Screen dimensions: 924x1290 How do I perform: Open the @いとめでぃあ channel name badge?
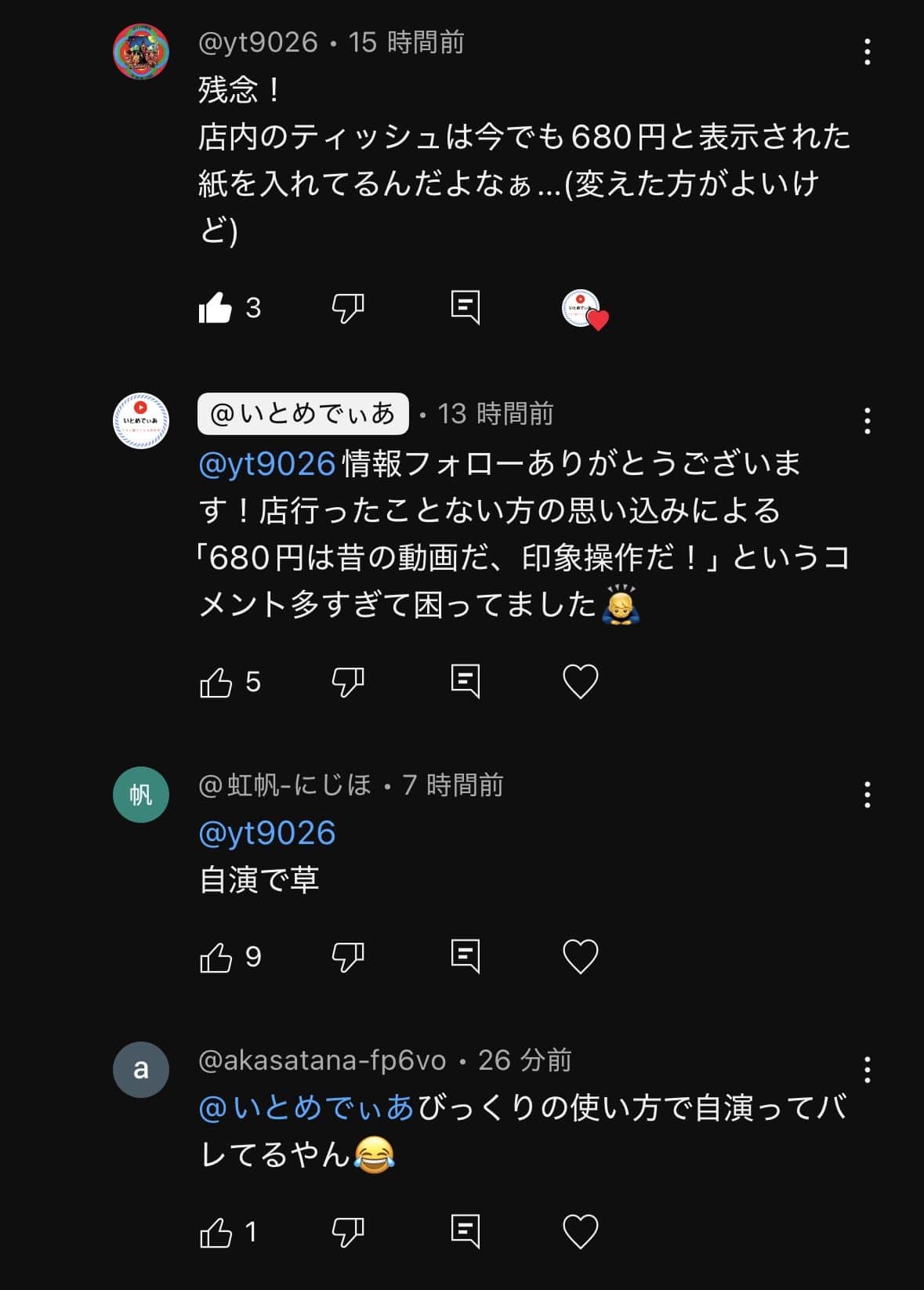(x=303, y=414)
